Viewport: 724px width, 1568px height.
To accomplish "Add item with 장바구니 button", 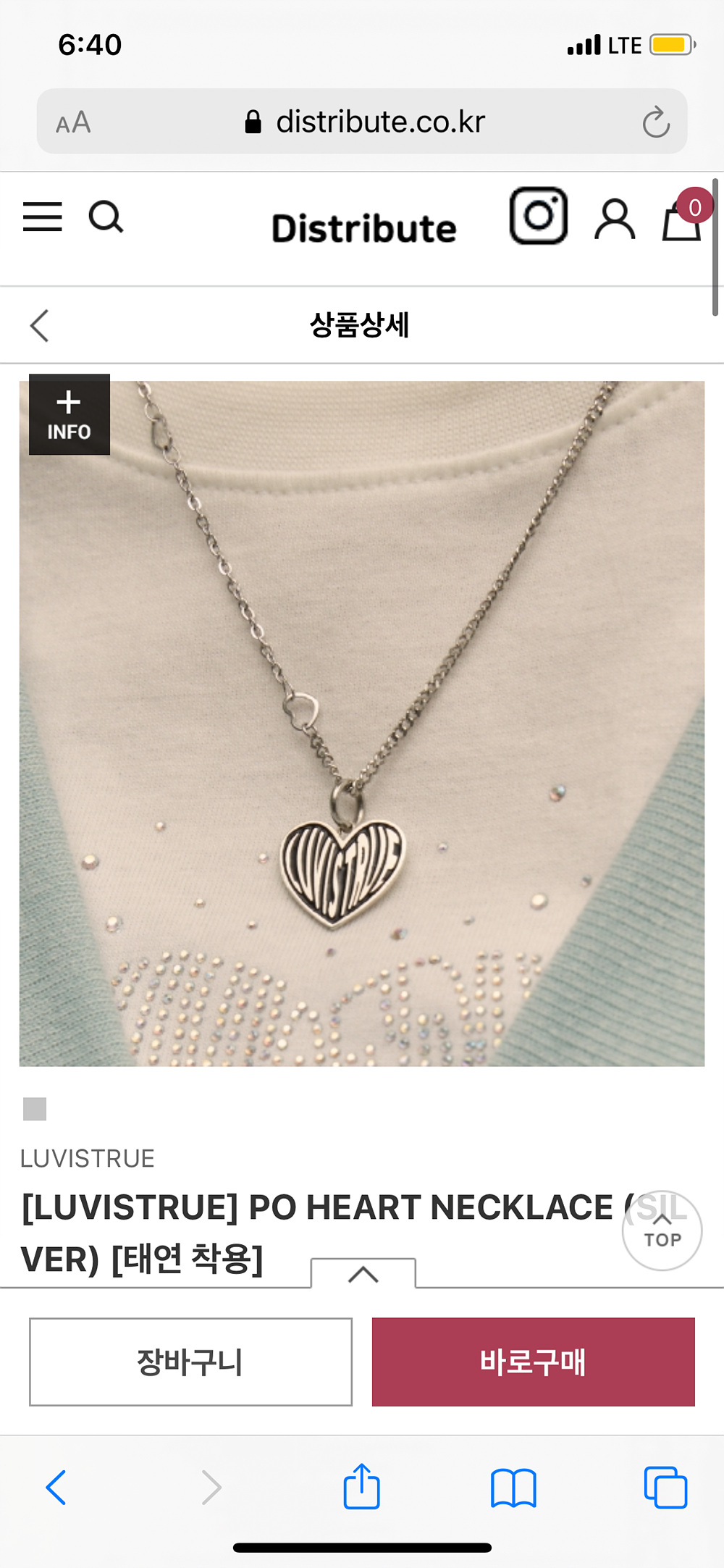I will [190, 1362].
